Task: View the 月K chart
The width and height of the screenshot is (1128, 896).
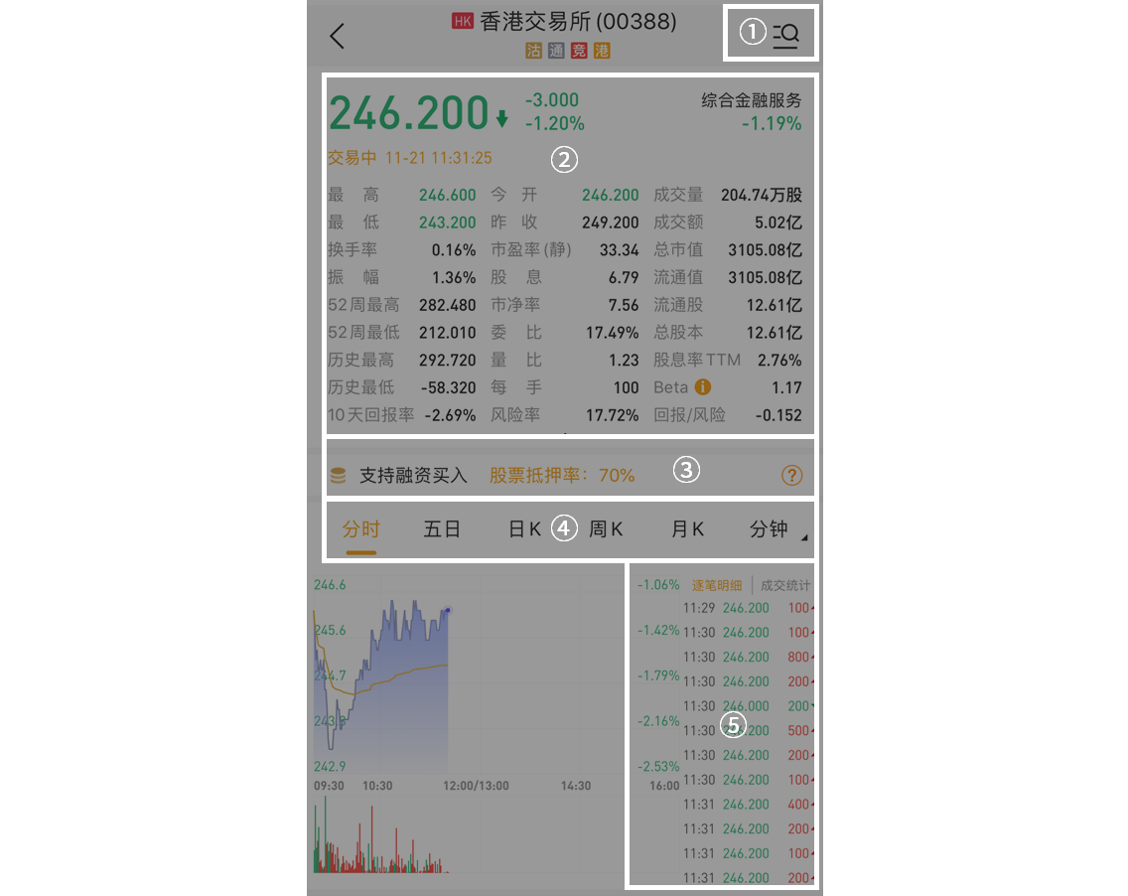Action: pos(688,529)
